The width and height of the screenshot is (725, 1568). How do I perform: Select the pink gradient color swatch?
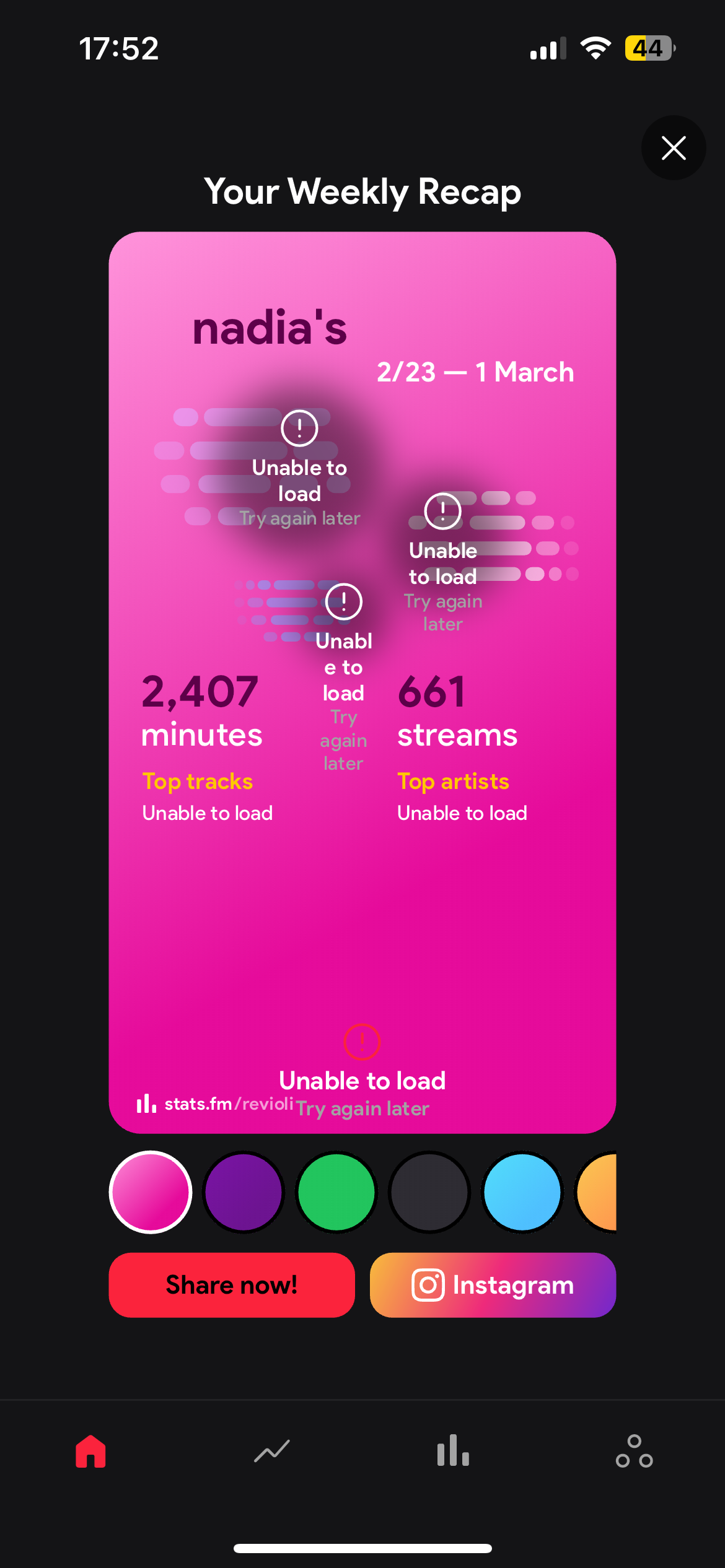(151, 1192)
